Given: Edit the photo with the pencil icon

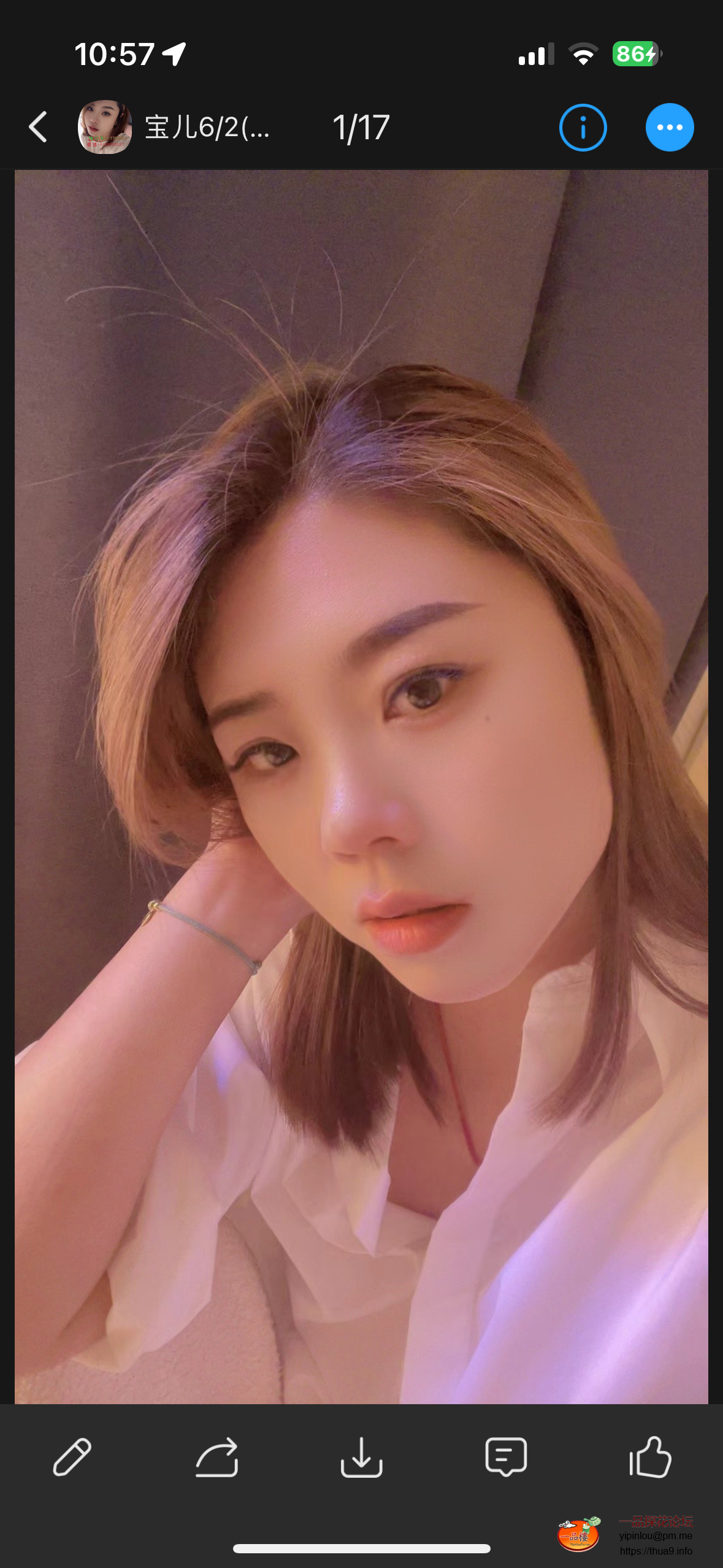Looking at the screenshot, I should [x=72, y=1456].
